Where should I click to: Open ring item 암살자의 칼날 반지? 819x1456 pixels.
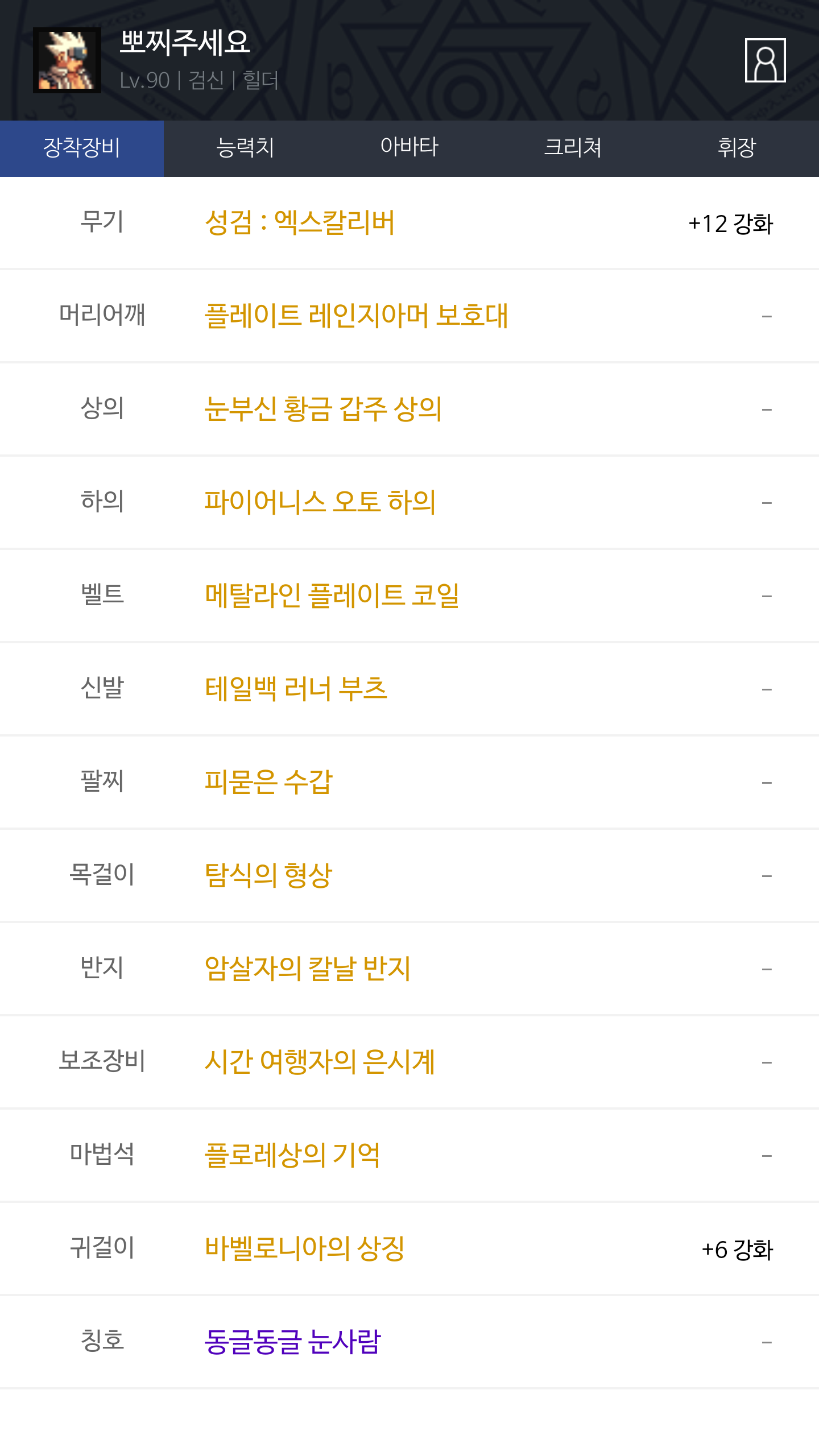click(308, 969)
